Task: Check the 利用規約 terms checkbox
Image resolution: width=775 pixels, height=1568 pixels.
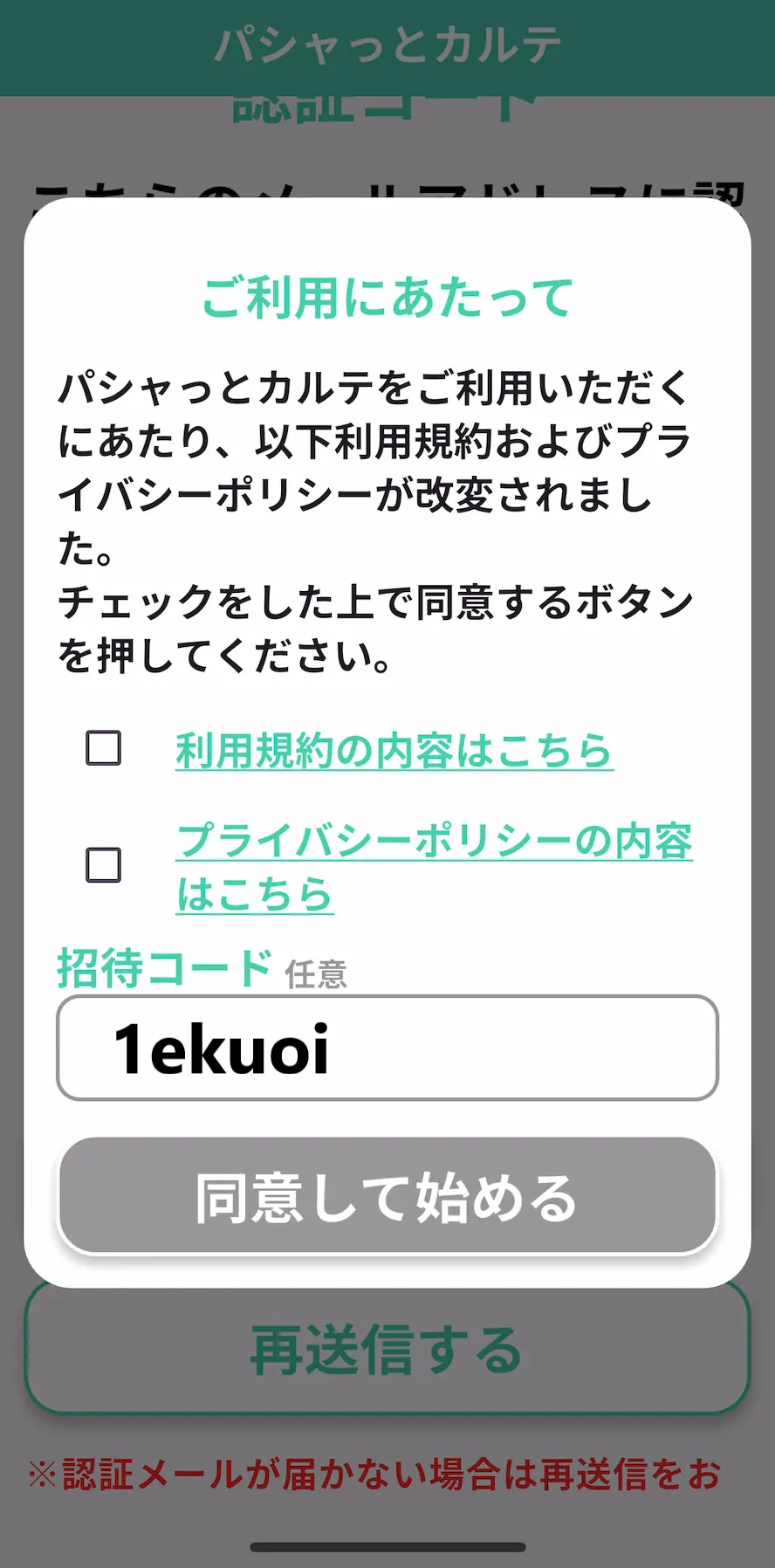Action: click(x=104, y=748)
